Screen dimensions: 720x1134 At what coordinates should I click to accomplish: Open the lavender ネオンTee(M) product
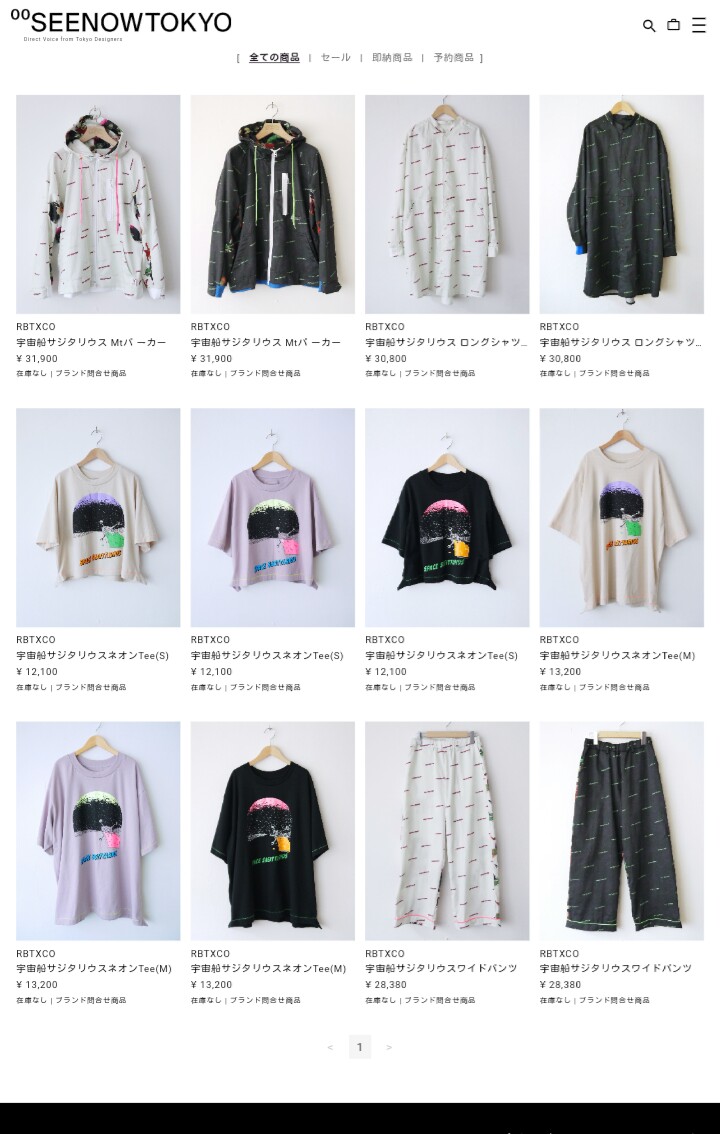(98, 830)
